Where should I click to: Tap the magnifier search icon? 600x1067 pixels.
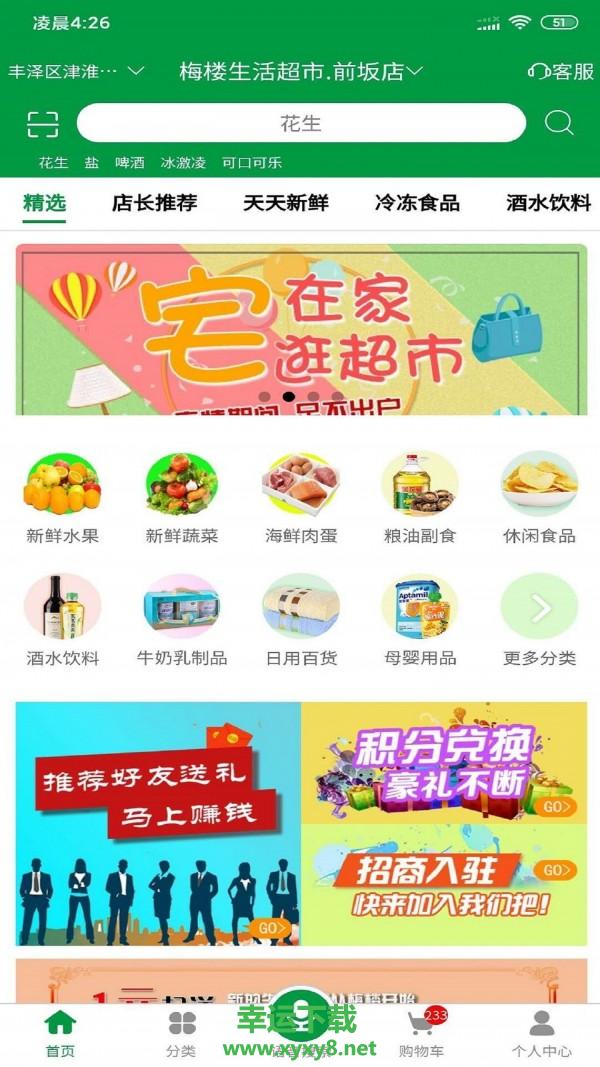pyautogui.click(x=558, y=124)
